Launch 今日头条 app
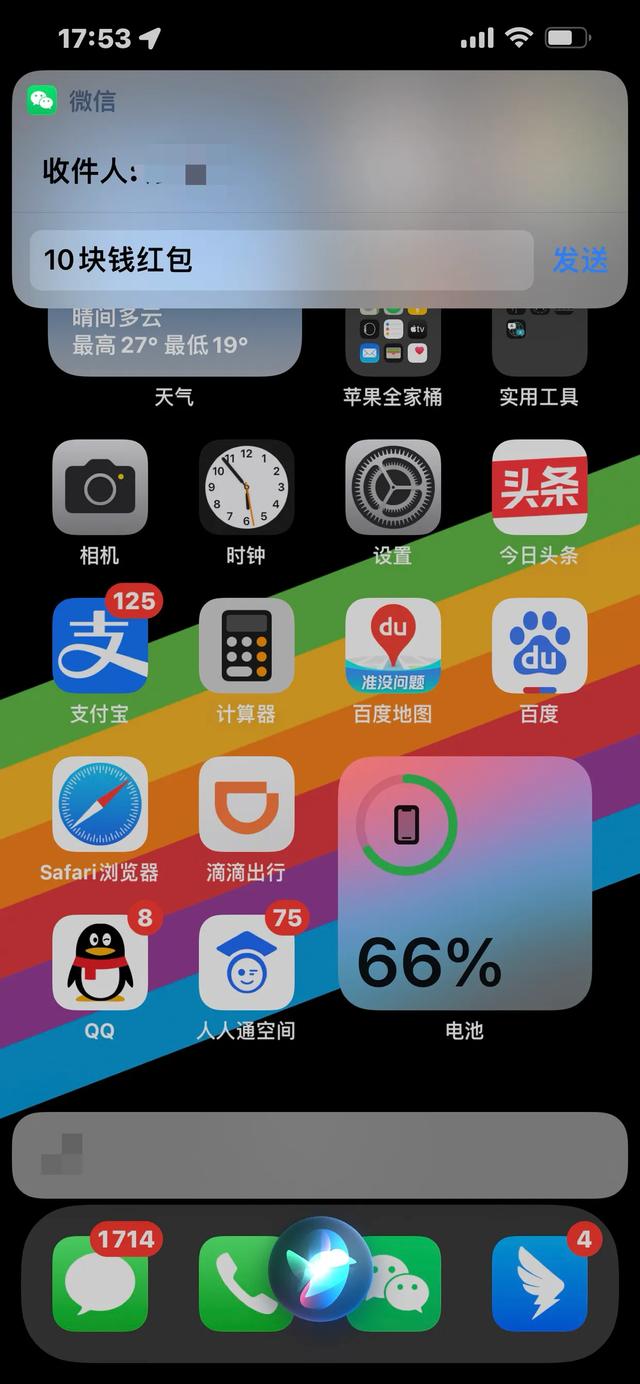Image resolution: width=640 pixels, height=1384 pixels. pyautogui.click(x=539, y=487)
